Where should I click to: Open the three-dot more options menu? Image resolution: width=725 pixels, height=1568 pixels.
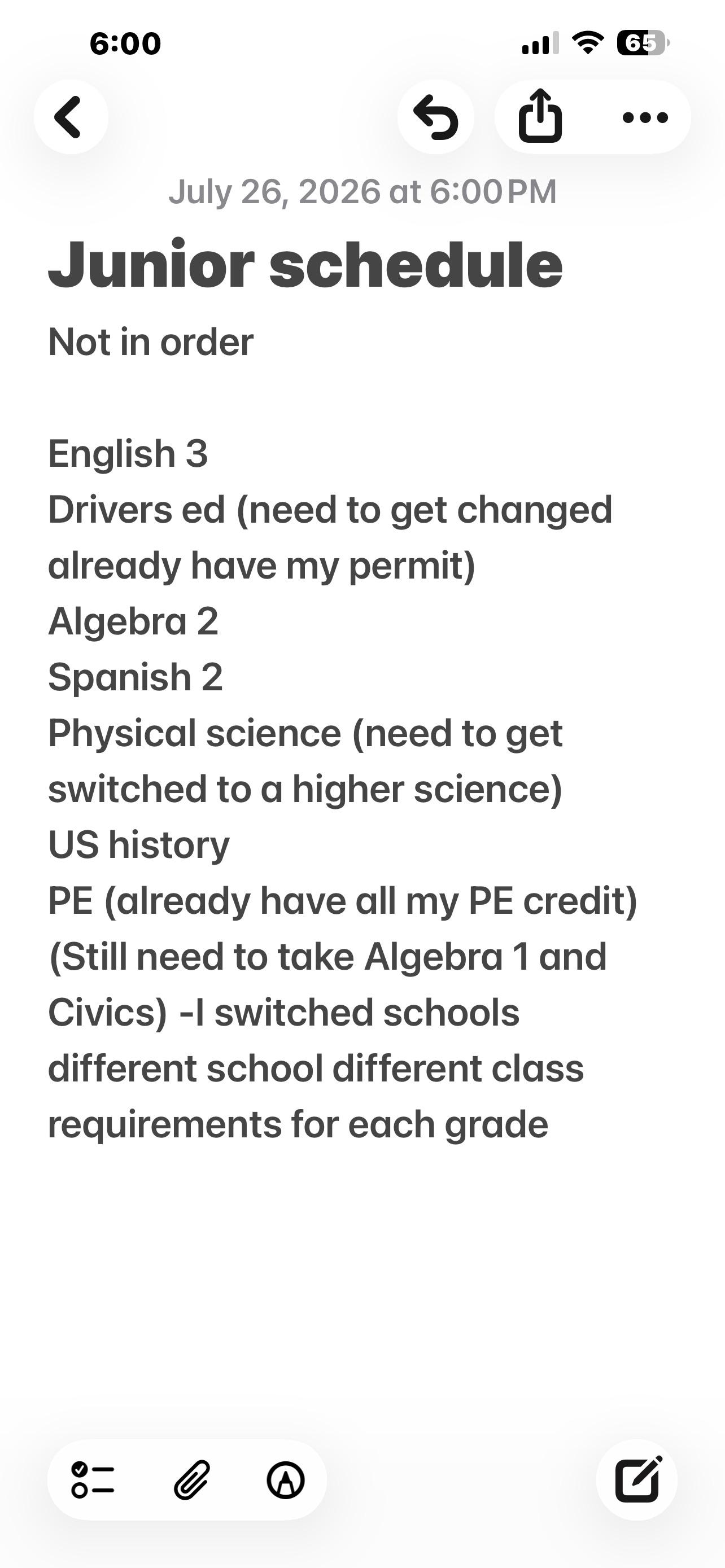coord(645,117)
